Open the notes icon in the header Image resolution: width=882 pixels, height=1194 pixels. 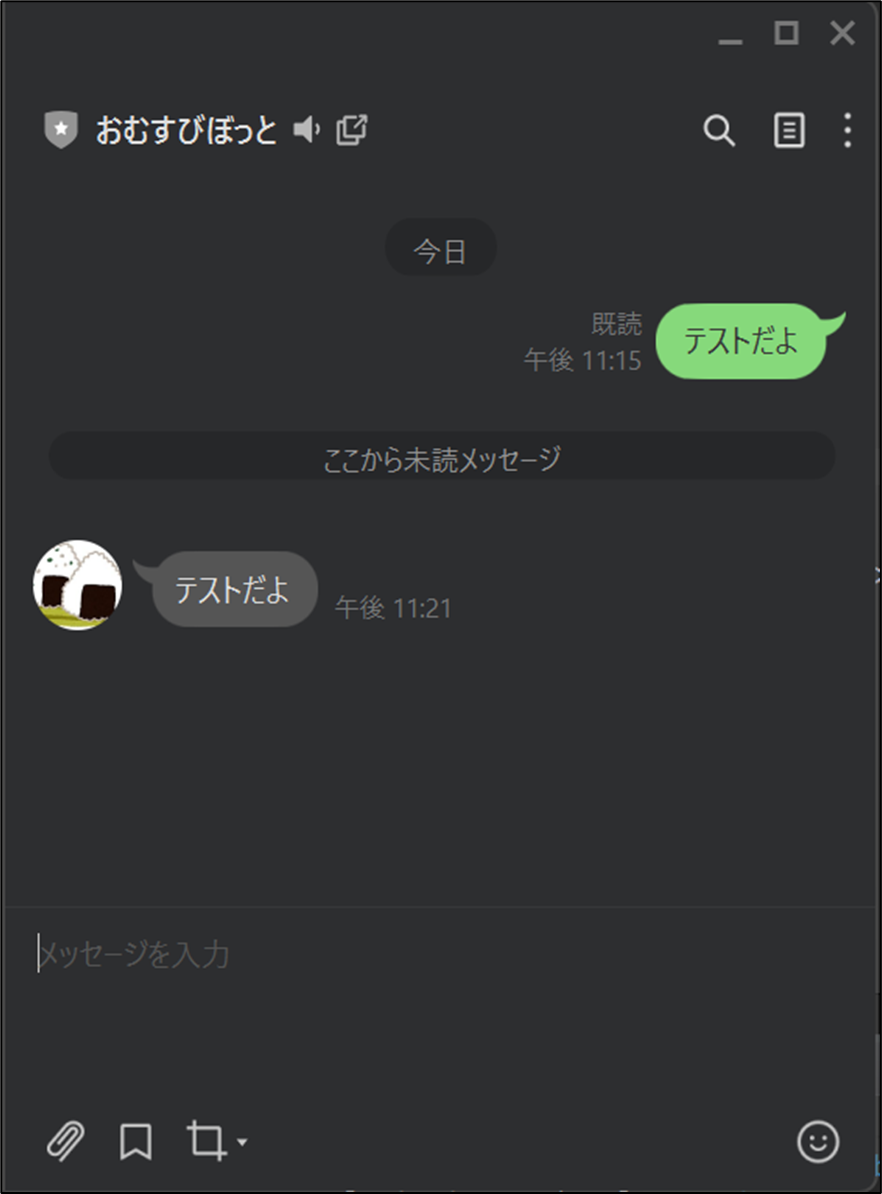point(789,131)
